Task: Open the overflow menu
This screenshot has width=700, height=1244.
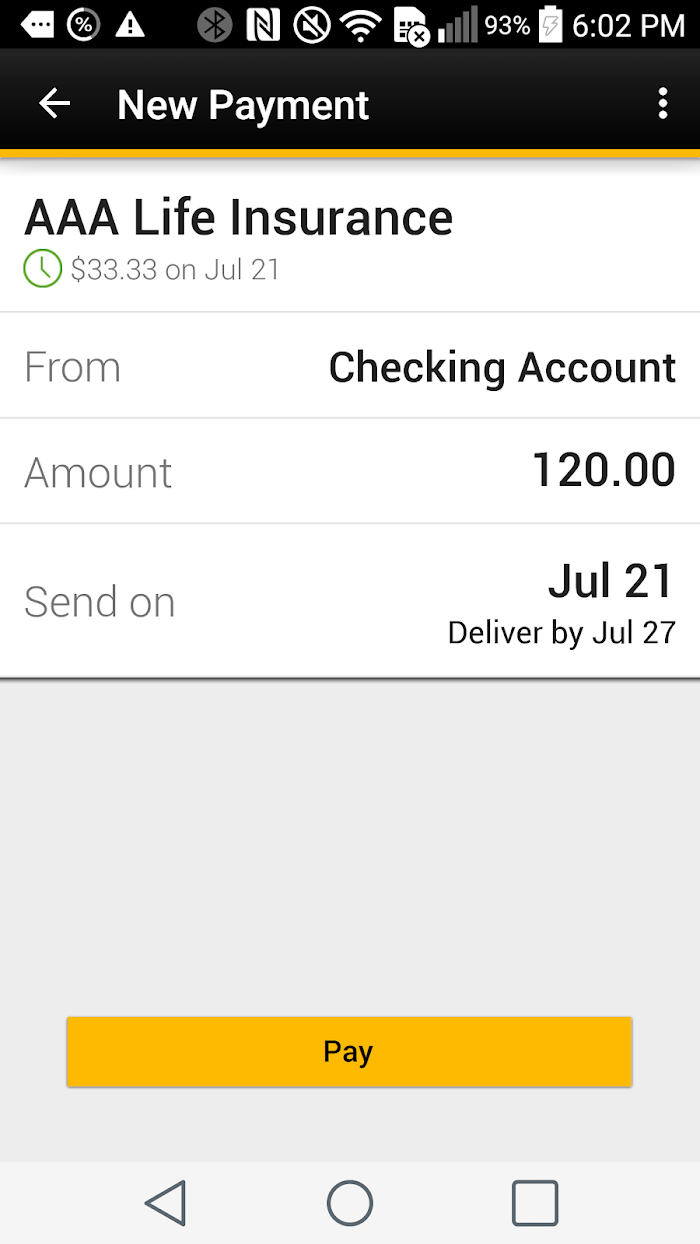Action: pyautogui.click(x=662, y=104)
